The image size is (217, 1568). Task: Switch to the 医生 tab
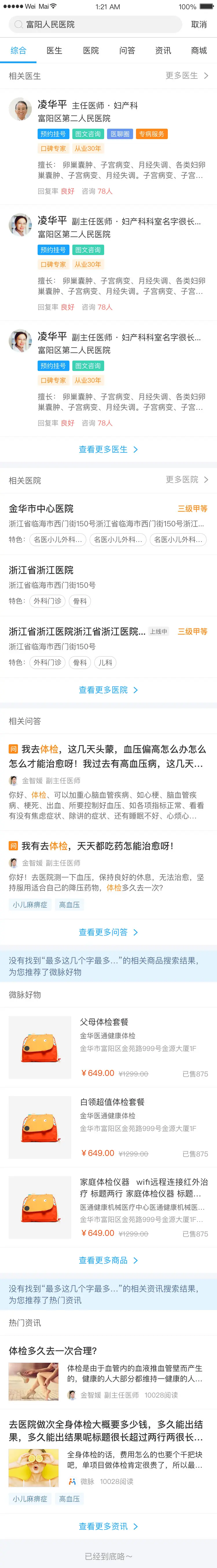tap(54, 50)
